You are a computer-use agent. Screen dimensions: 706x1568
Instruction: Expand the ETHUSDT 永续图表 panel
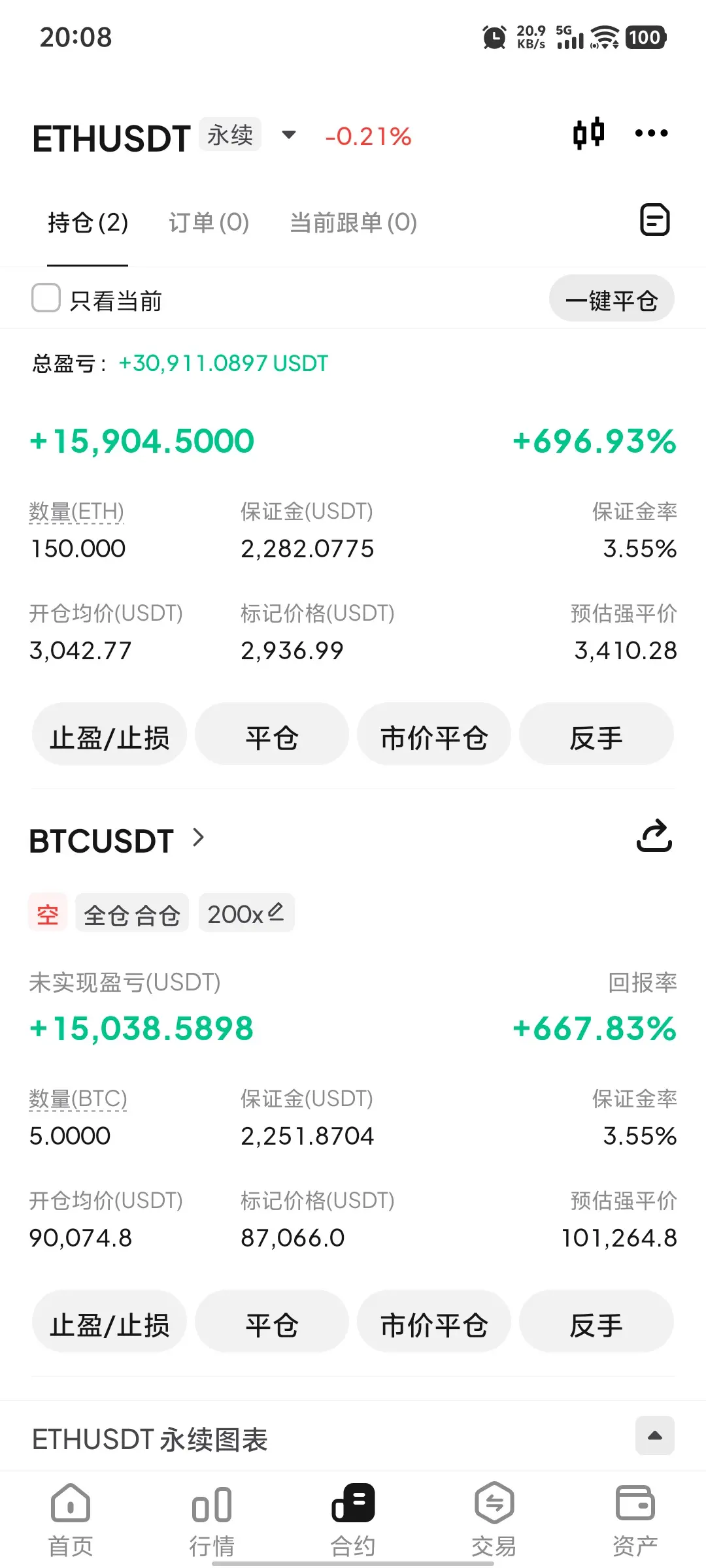(x=655, y=1435)
